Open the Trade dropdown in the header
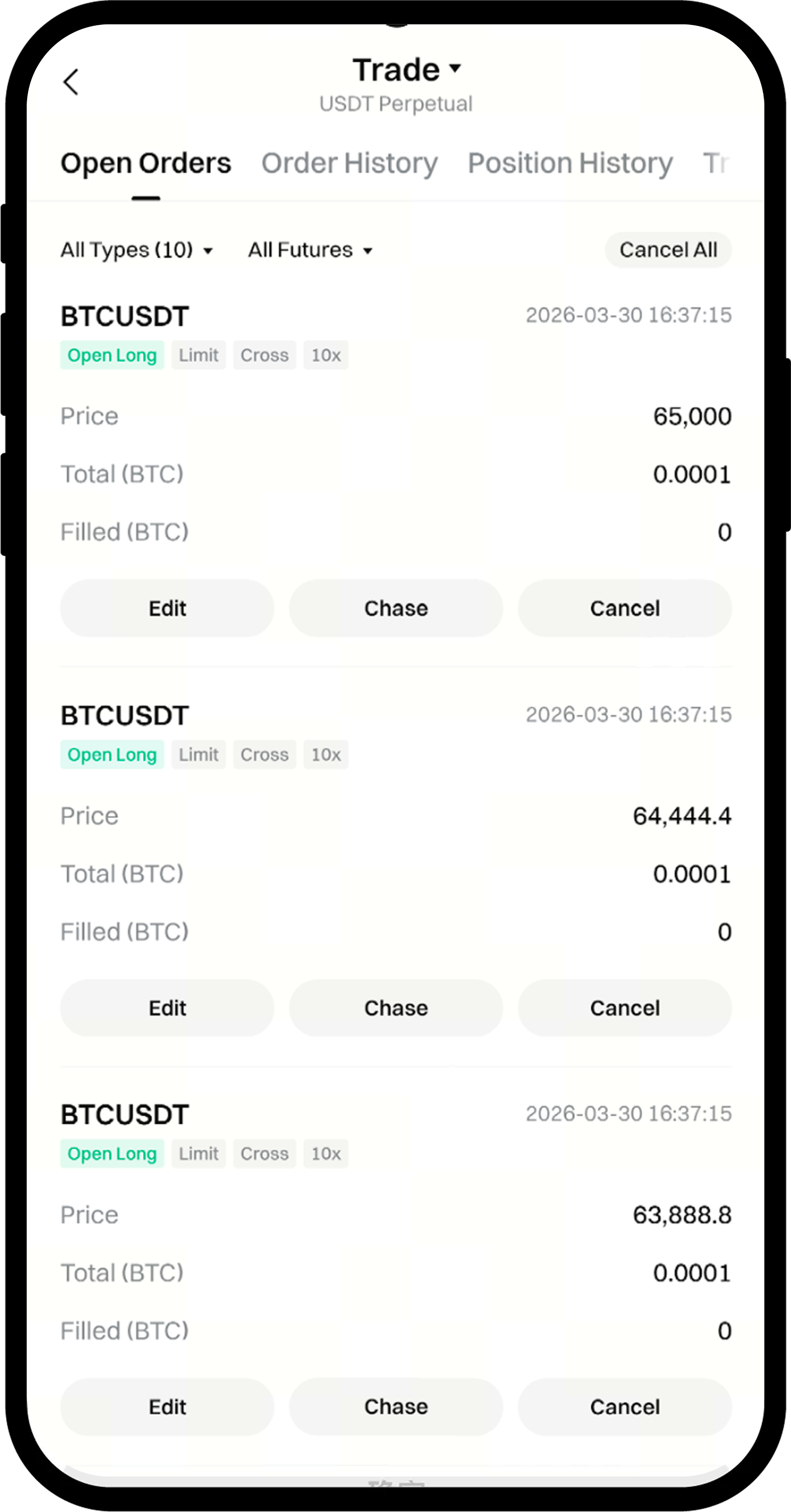Viewport: 791px width, 1512px height. [x=407, y=70]
